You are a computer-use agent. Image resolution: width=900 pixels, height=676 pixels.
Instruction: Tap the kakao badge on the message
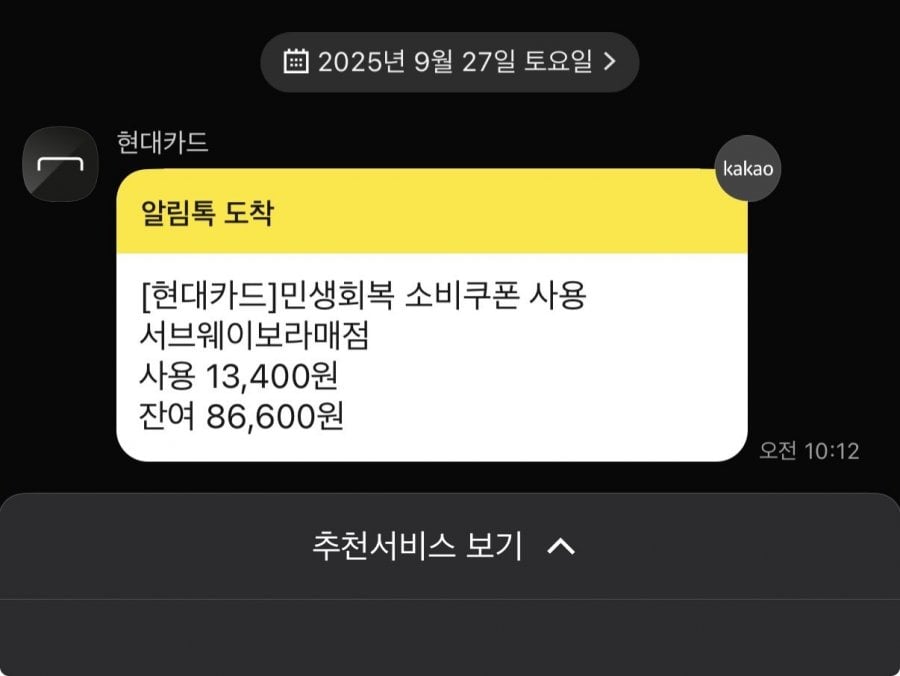point(748,167)
